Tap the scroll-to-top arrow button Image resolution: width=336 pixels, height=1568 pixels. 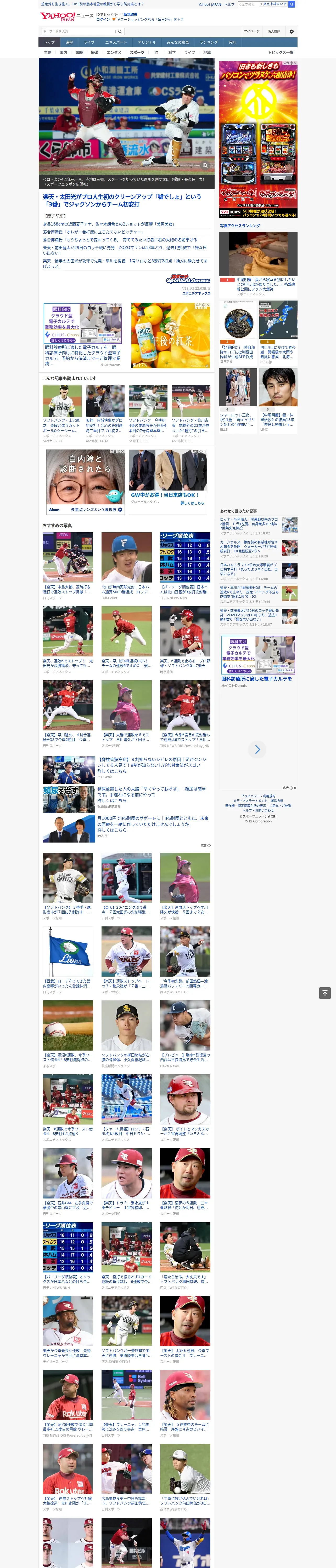coord(325,993)
